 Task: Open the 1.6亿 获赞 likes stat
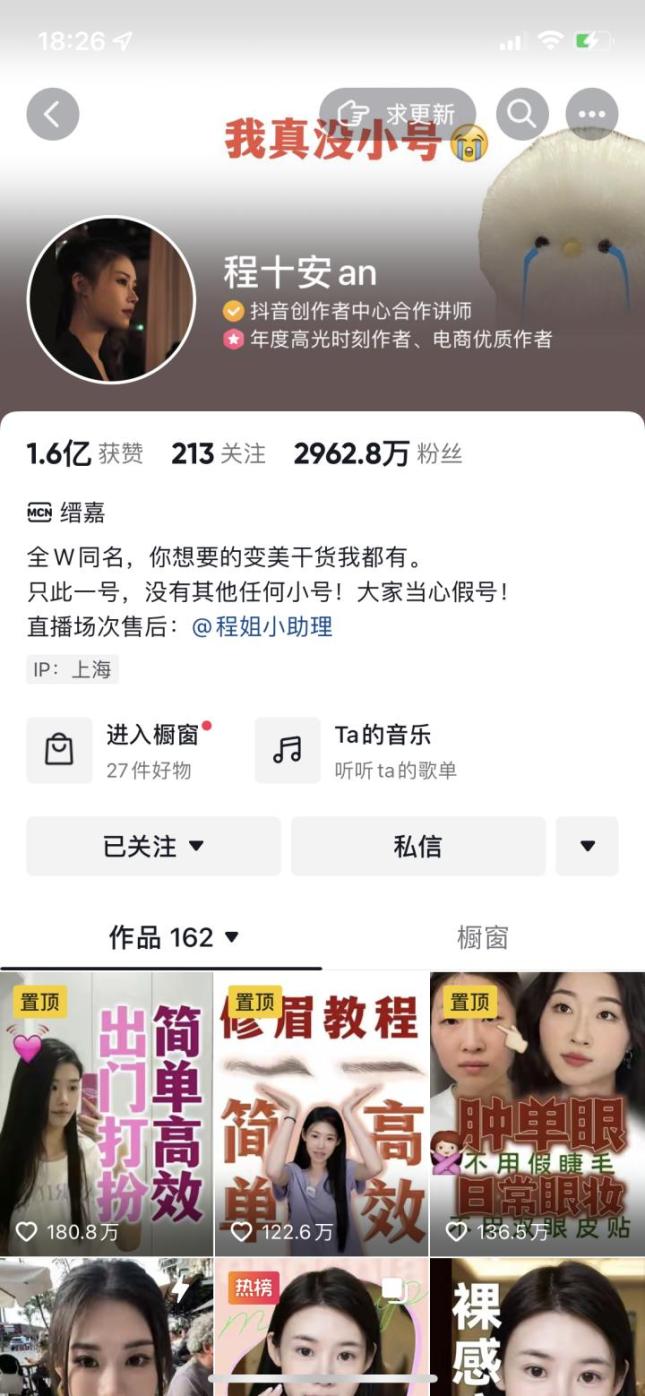point(84,454)
